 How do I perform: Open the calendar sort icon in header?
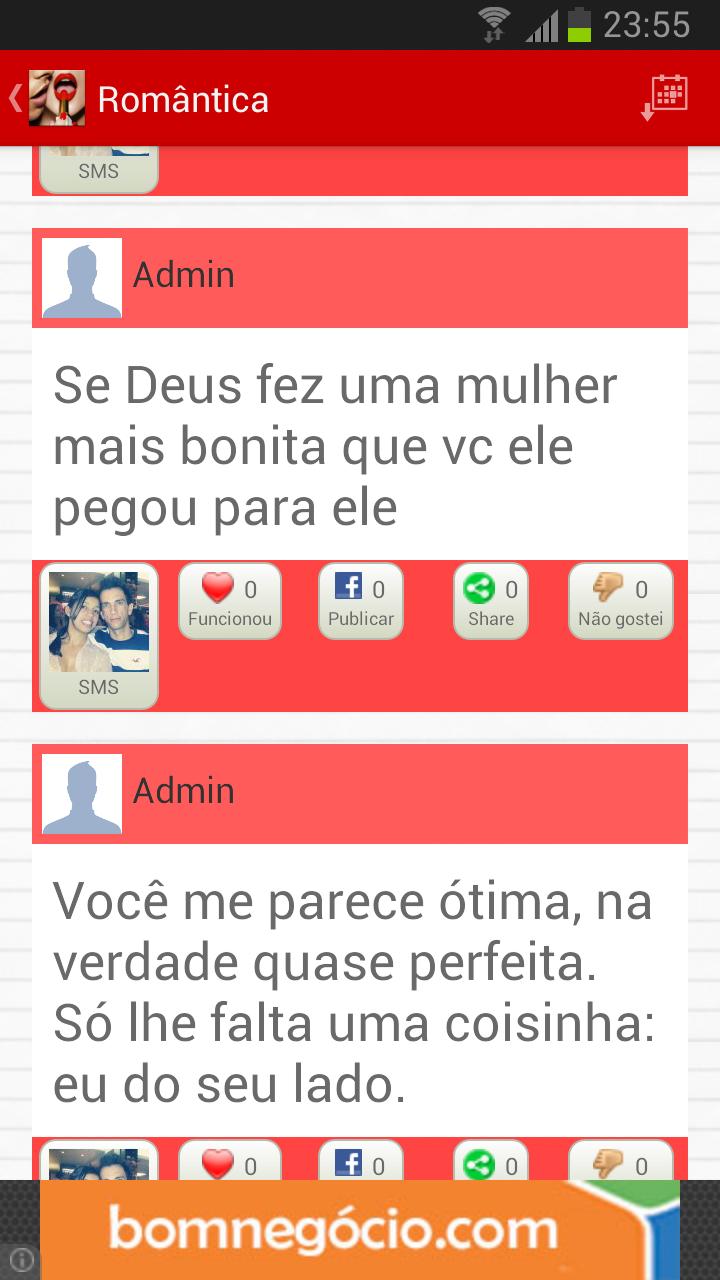[665, 98]
